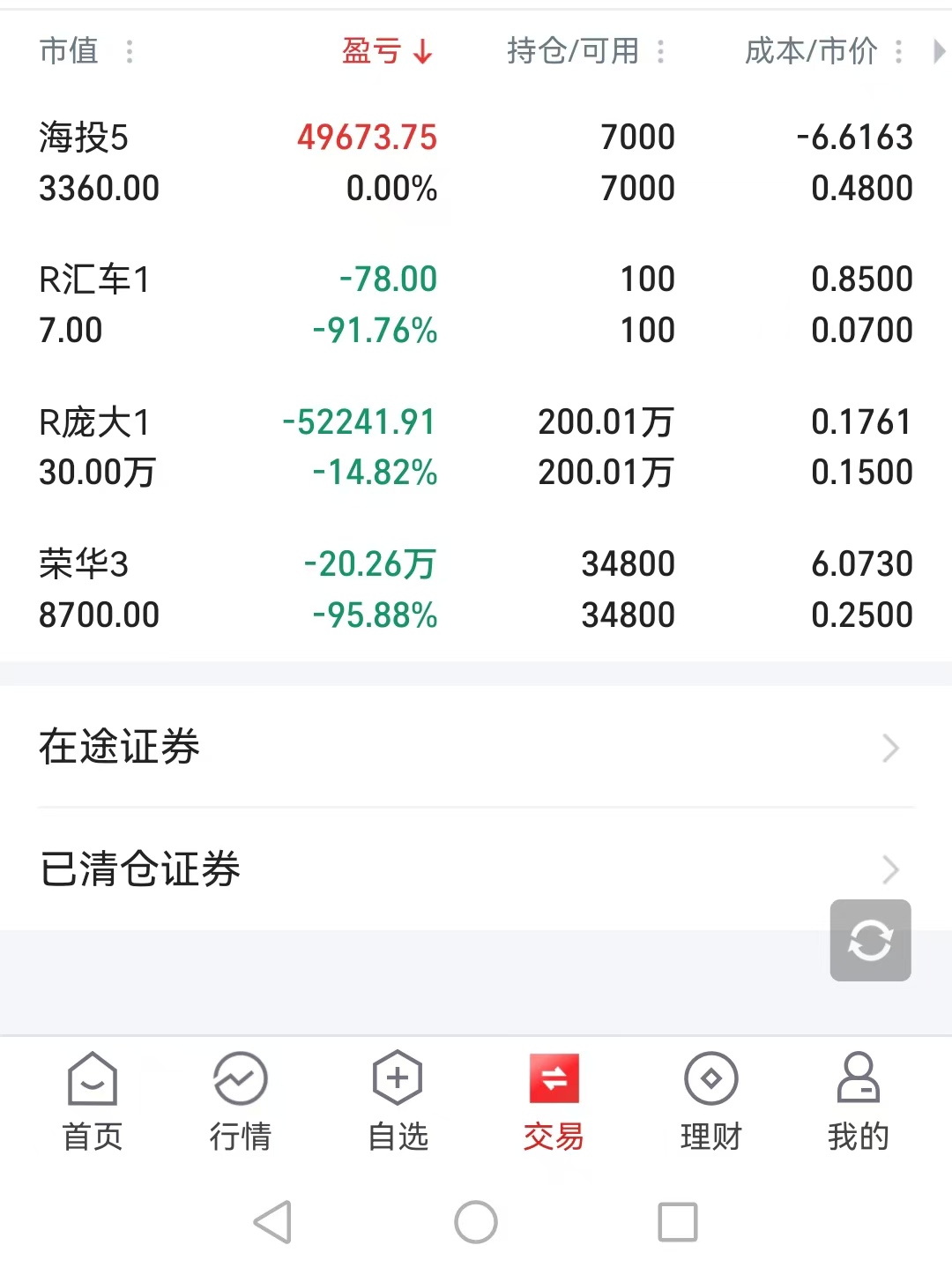This screenshot has height=1275, width=952.
Task: Switch to the 理财 tab
Action: click(x=710, y=1102)
